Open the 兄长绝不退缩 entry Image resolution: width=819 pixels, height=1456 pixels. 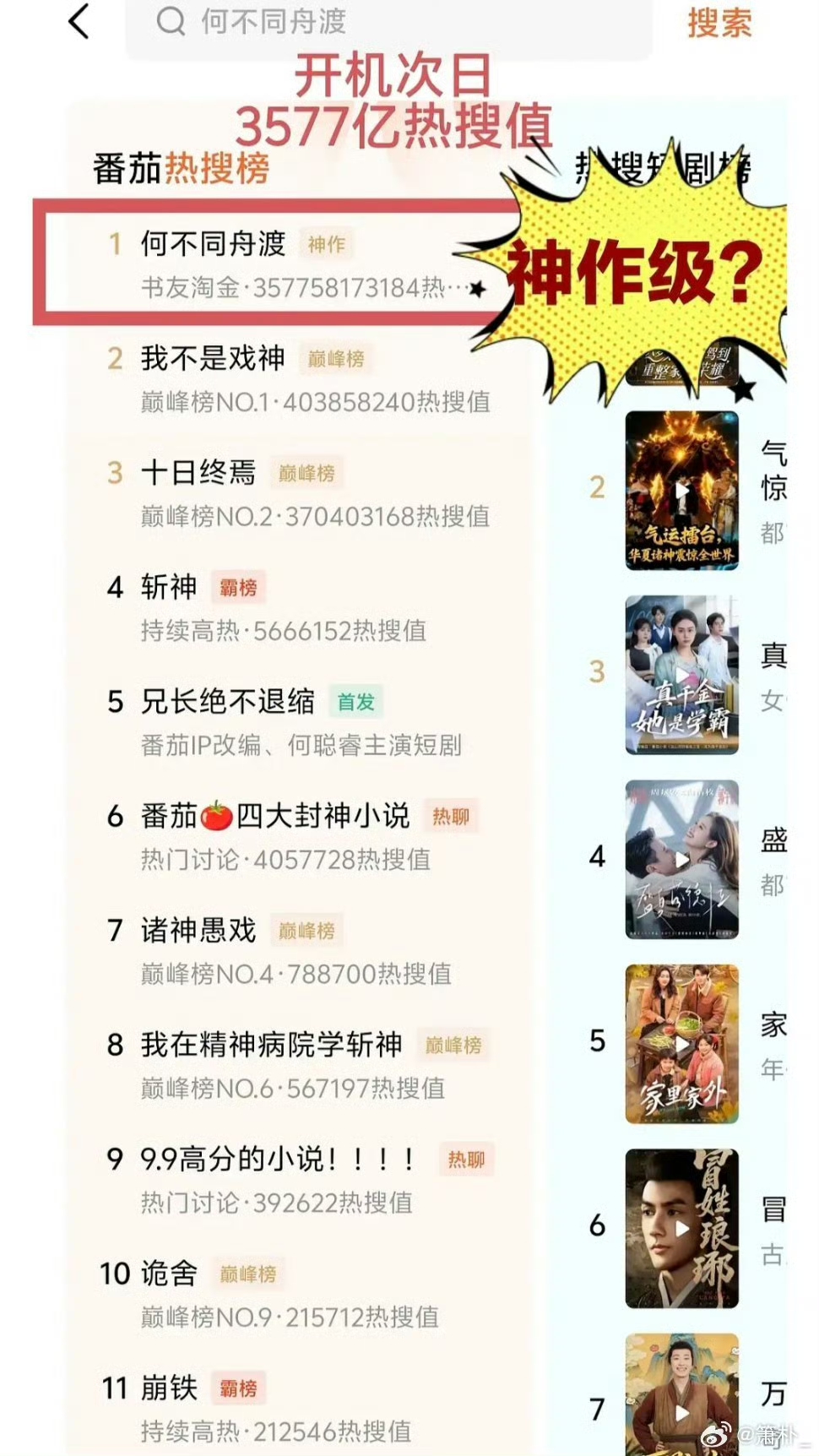tap(227, 701)
